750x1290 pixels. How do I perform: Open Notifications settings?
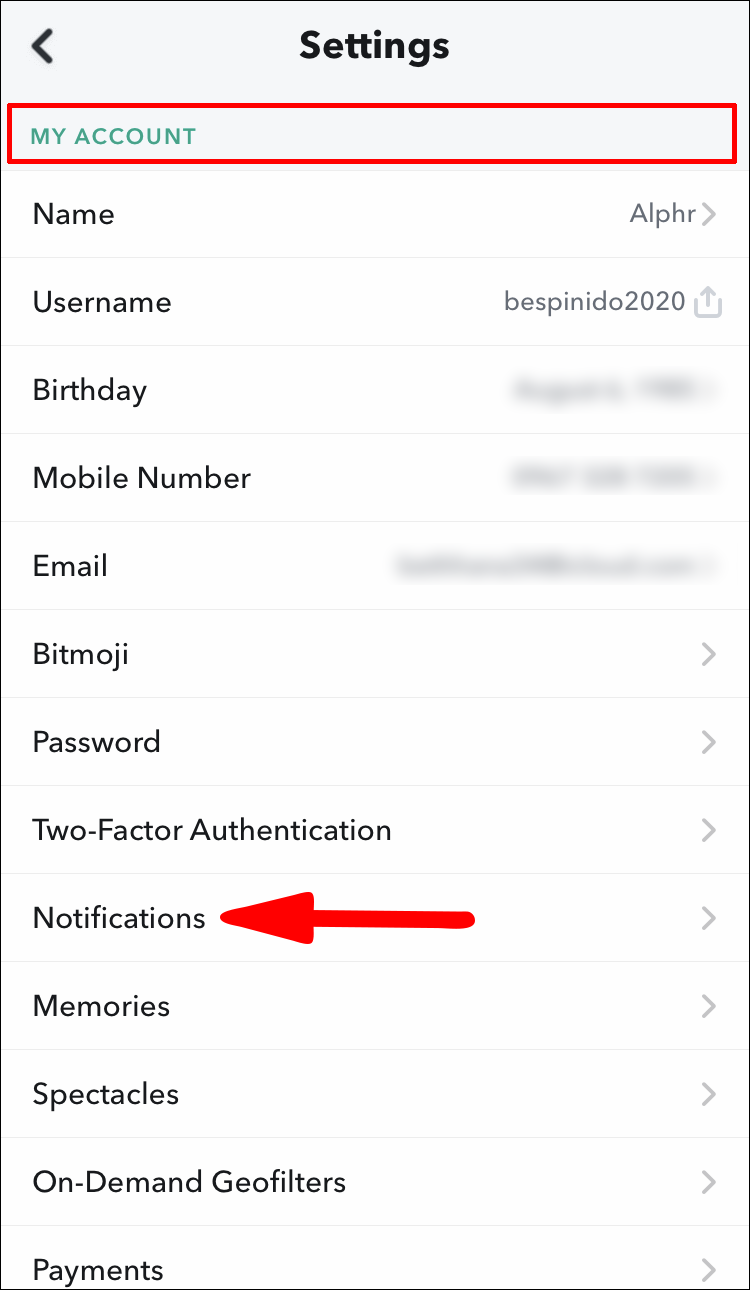coord(374,918)
